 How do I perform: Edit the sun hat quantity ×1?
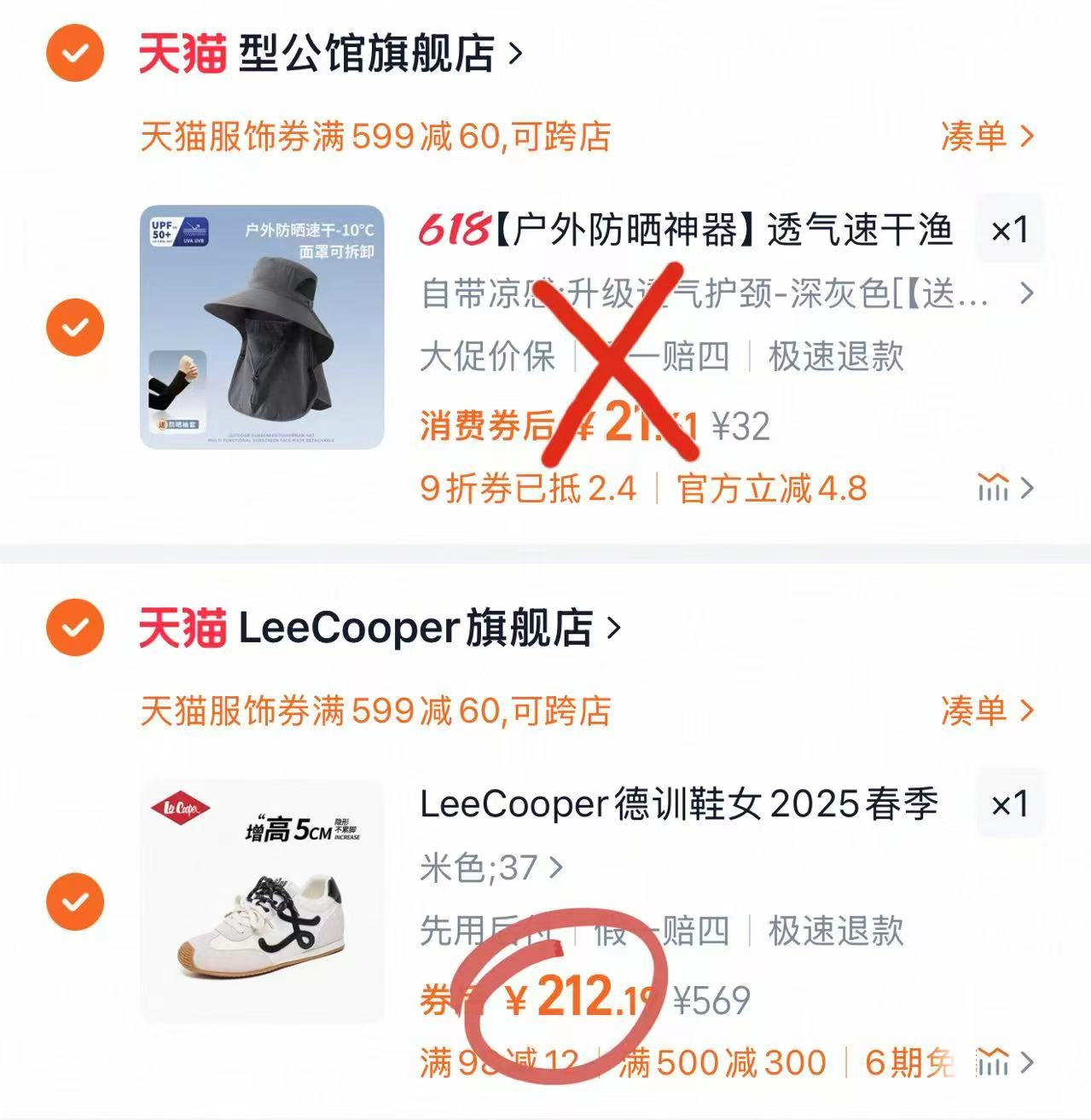pyautogui.click(x=1009, y=229)
